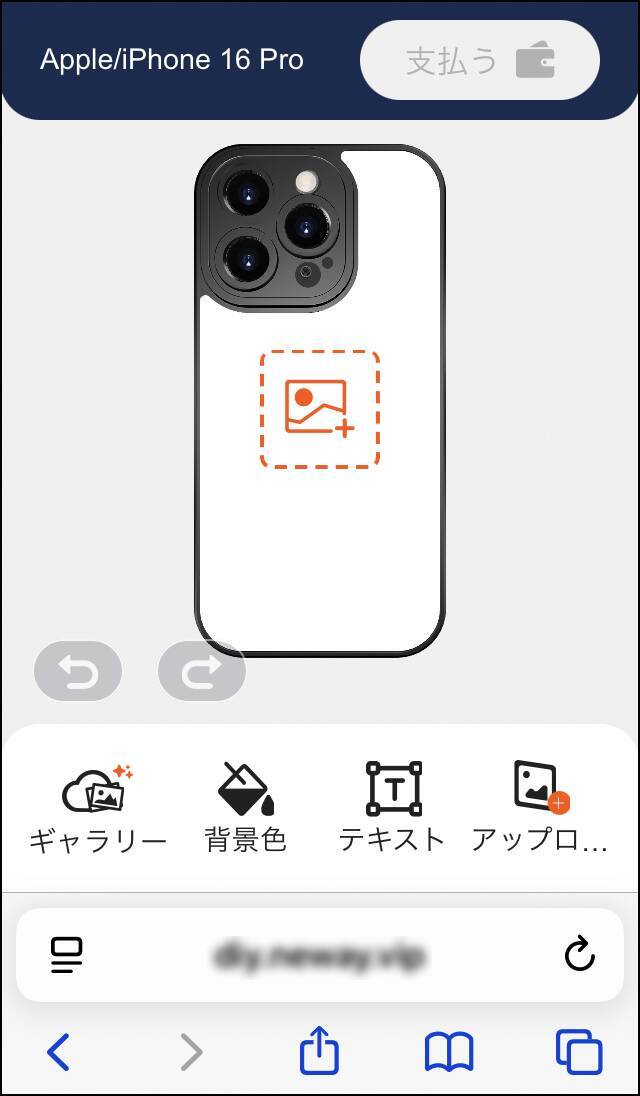Add an image via the orange placeholder
640x1096 pixels.
[319, 408]
